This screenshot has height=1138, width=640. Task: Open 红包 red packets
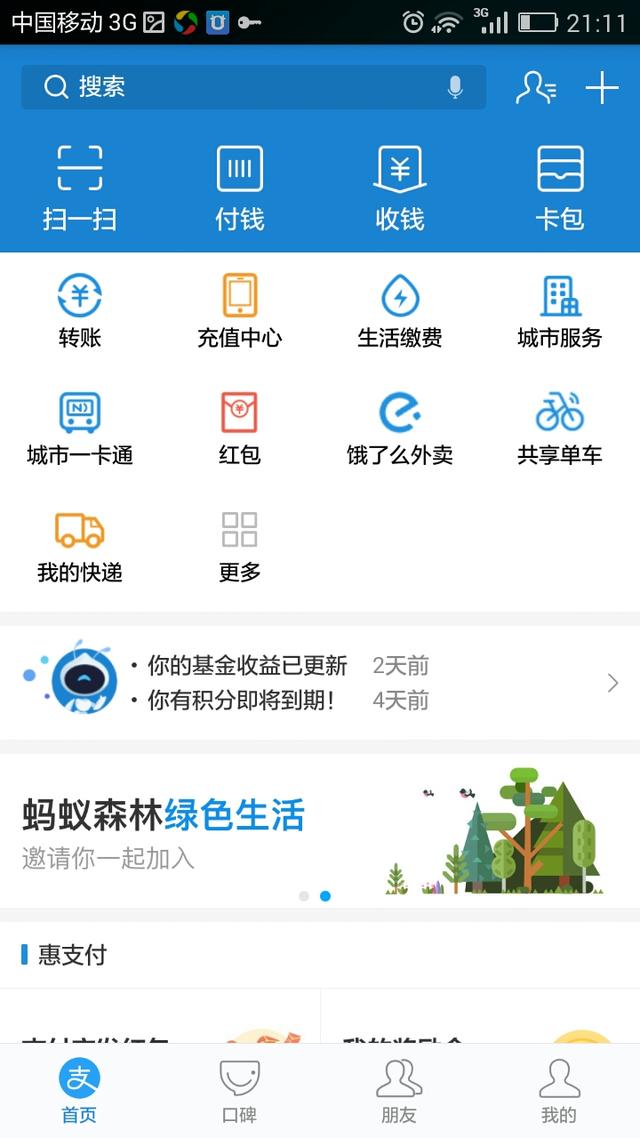pos(240,428)
